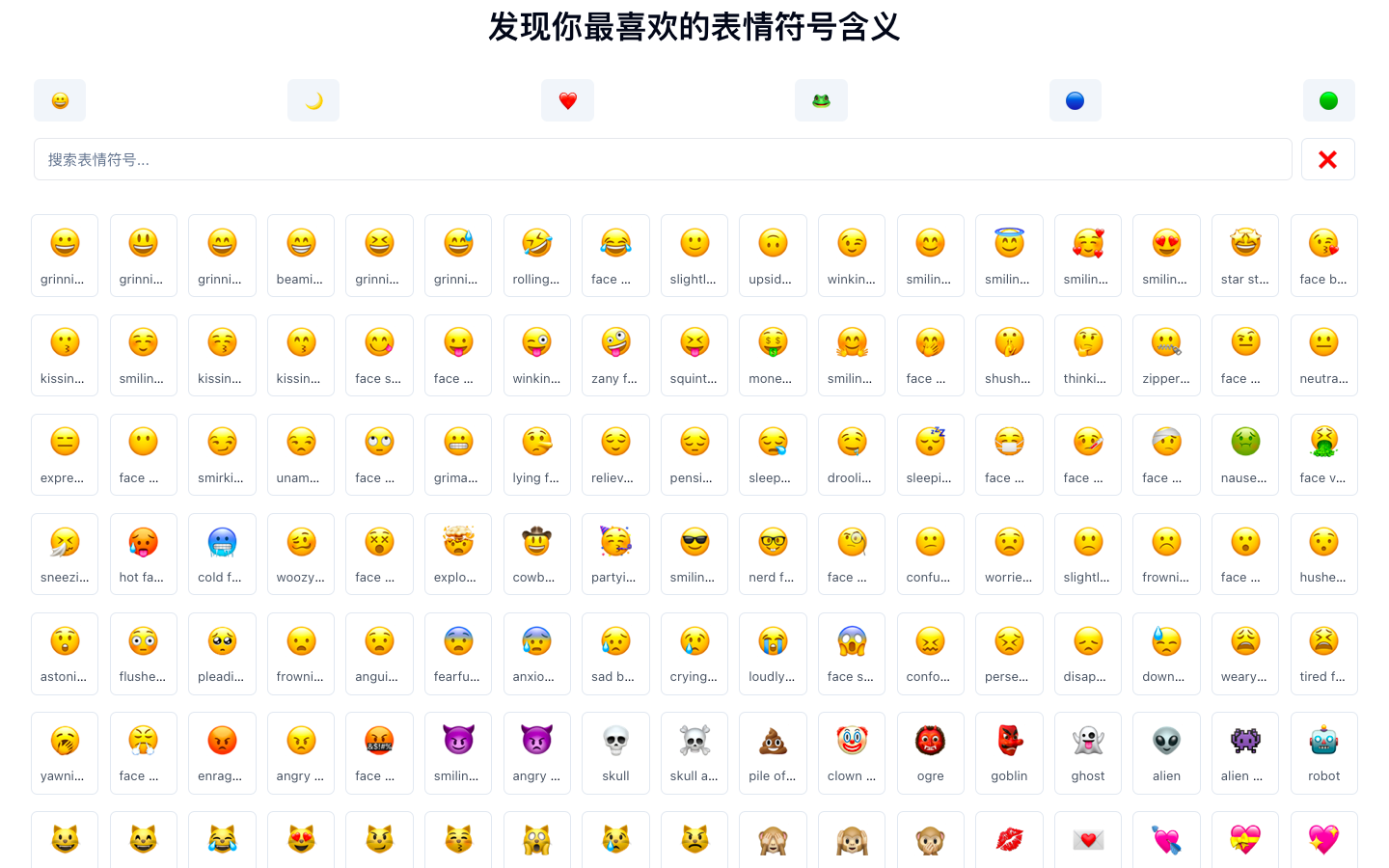The image size is (1389, 868).
Task: Open the robot emoji card
Action: click(x=1323, y=752)
